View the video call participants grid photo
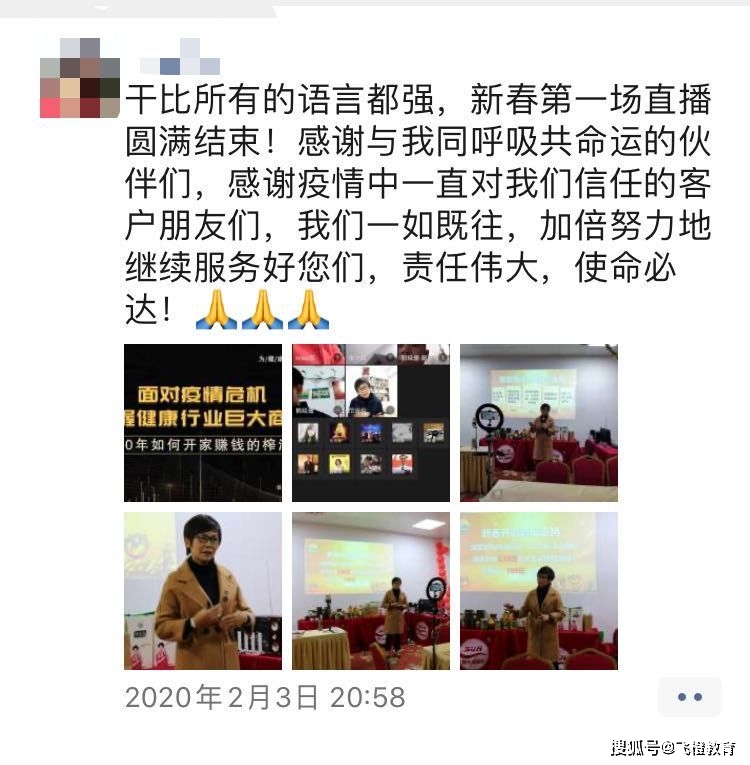This screenshot has width=750, height=765. point(370,423)
